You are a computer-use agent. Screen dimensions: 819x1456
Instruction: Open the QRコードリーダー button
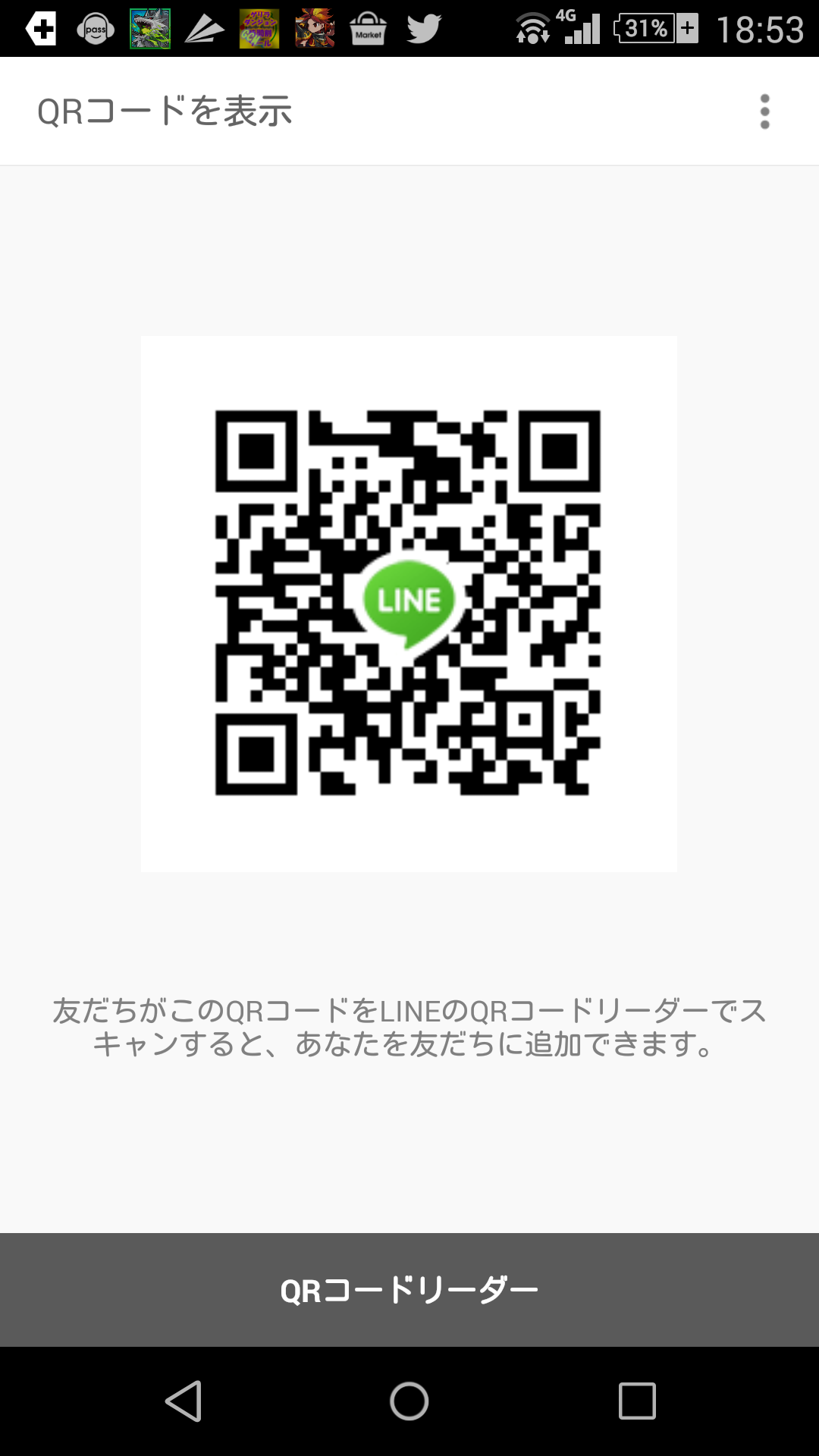[x=409, y=1290]
